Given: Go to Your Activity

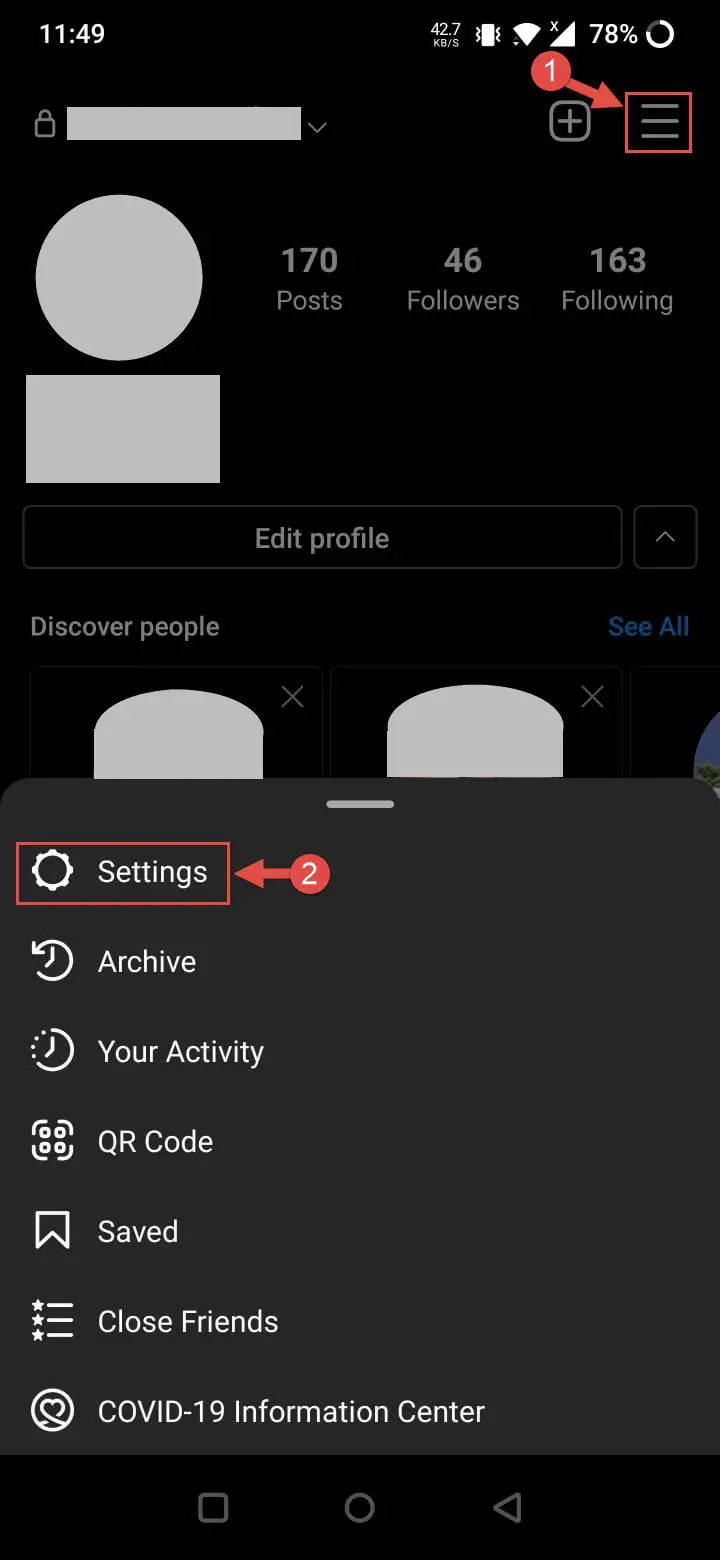Looking at the screenshot, I should [360, 1052].
